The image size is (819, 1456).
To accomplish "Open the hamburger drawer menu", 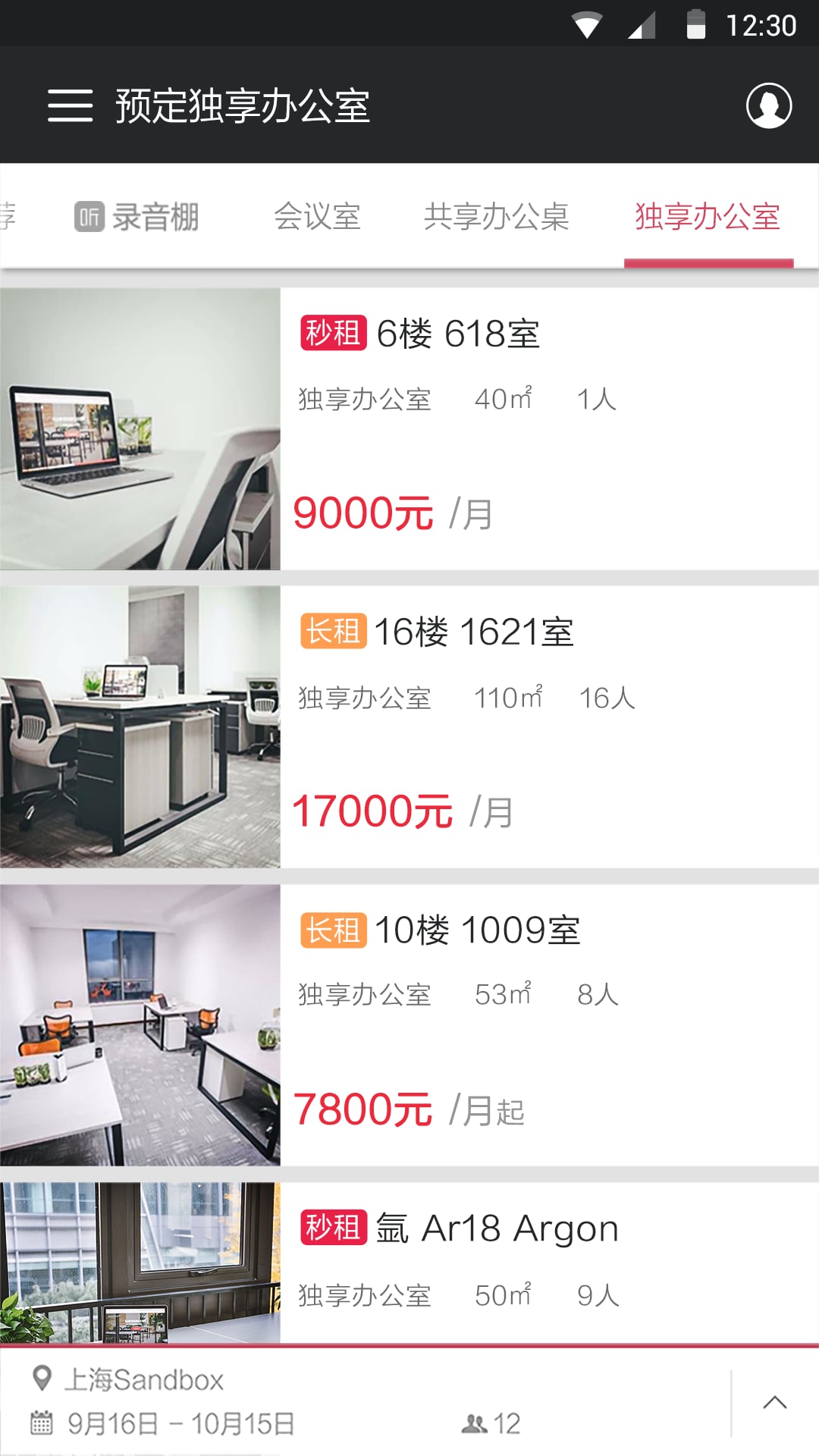I will pos(70,105).
